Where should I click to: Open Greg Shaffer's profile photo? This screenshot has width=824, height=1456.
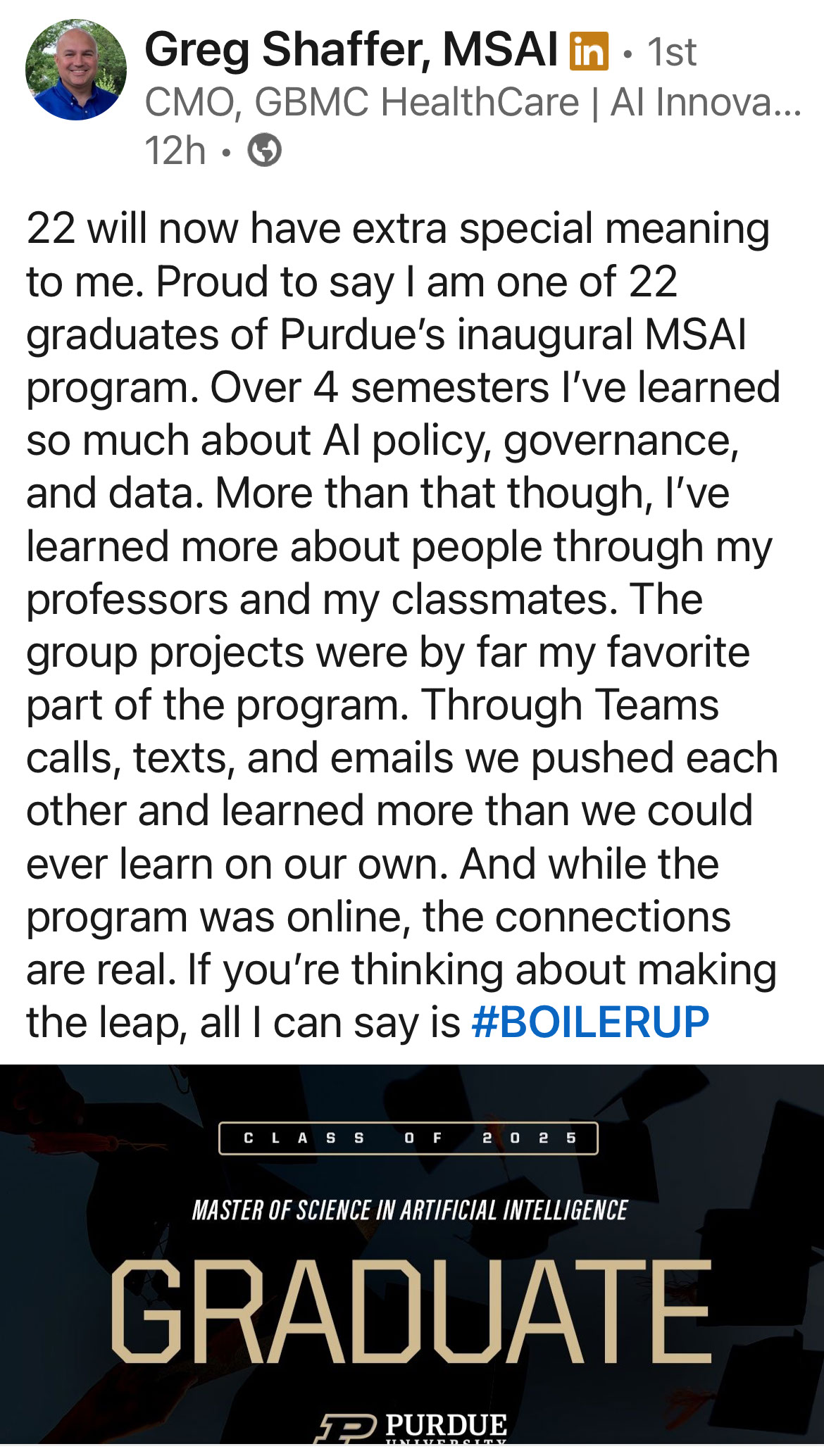[x=76, y=70]
